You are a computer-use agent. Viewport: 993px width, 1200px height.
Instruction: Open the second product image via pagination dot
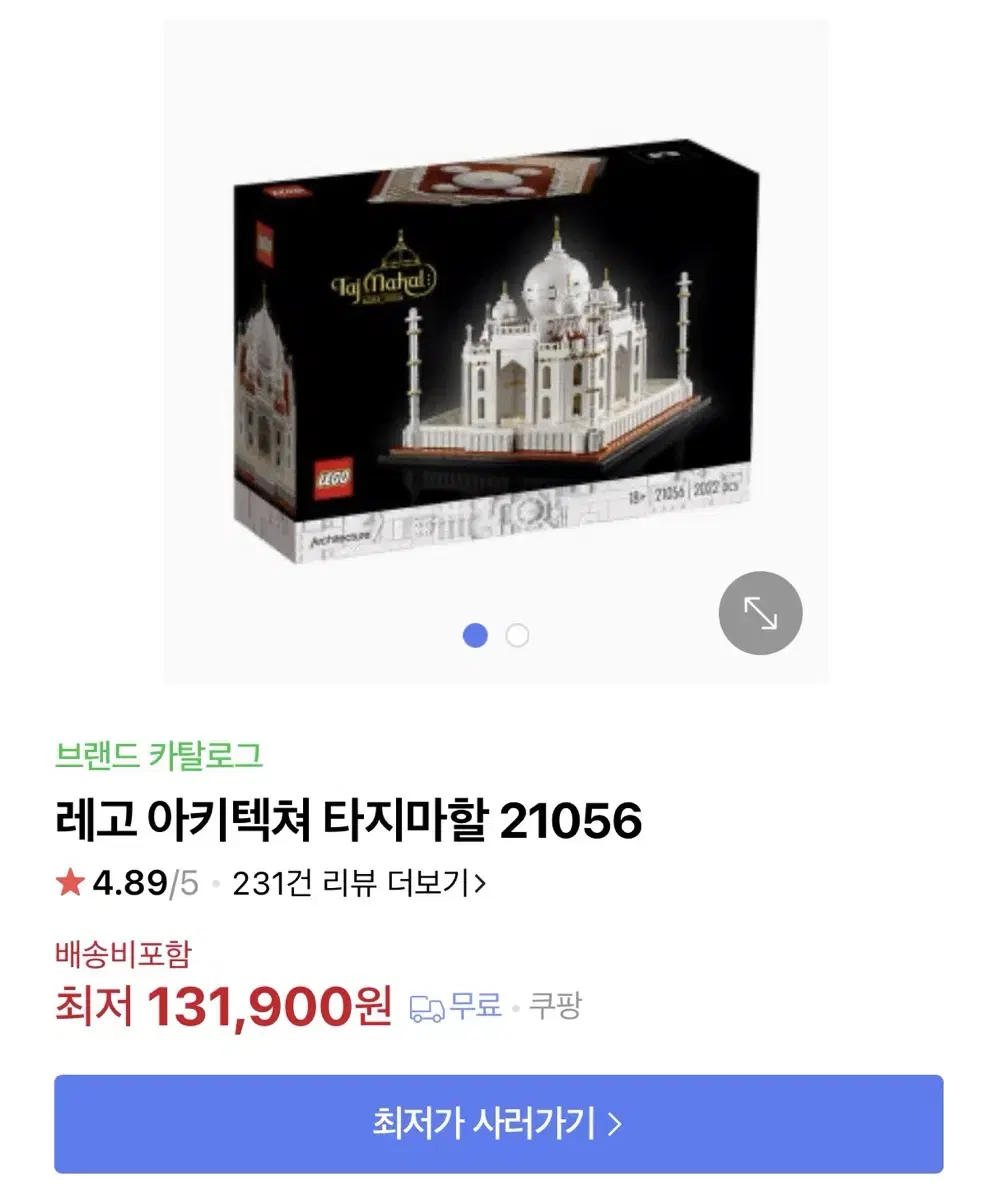(517, 635)
